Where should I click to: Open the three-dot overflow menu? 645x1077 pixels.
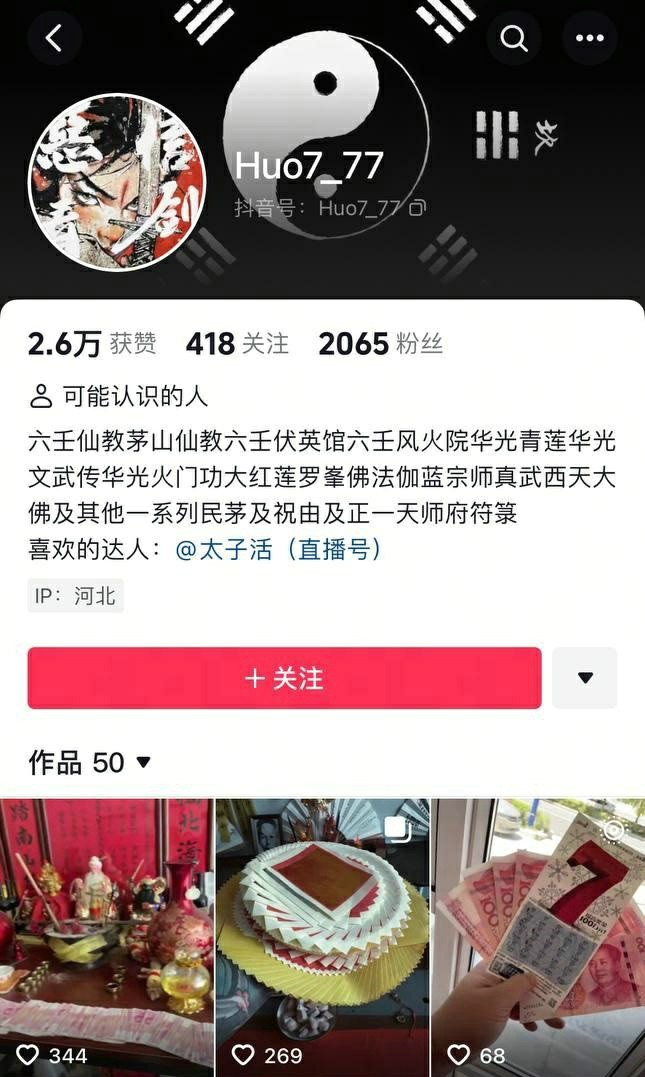[590, 38]
